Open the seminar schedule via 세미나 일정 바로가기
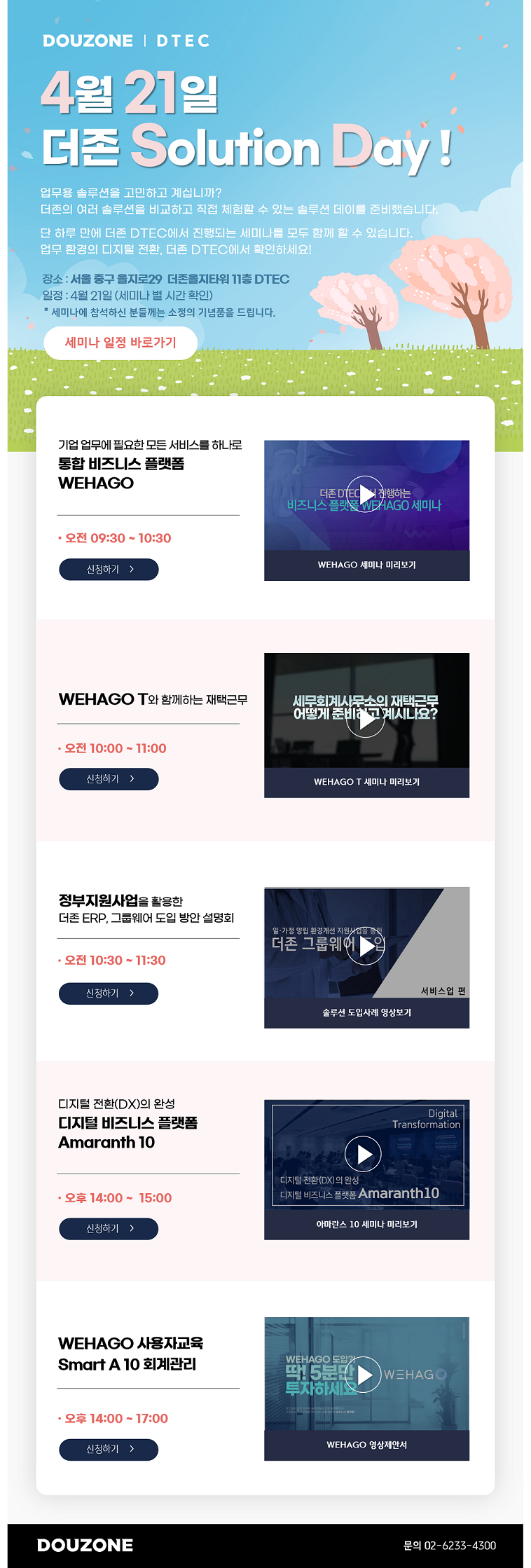531x1568 pixels. 120,343
